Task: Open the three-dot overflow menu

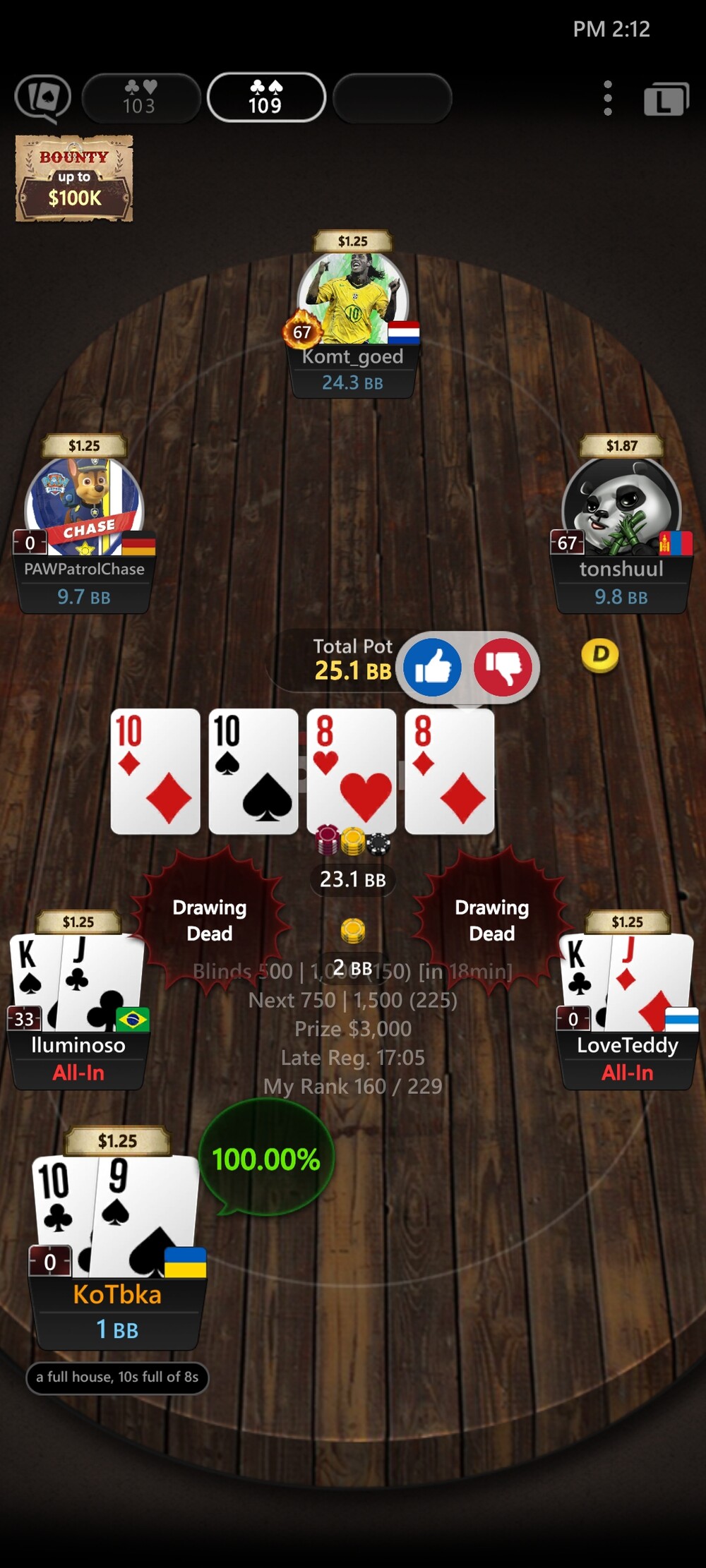Action: coord(608,98)
